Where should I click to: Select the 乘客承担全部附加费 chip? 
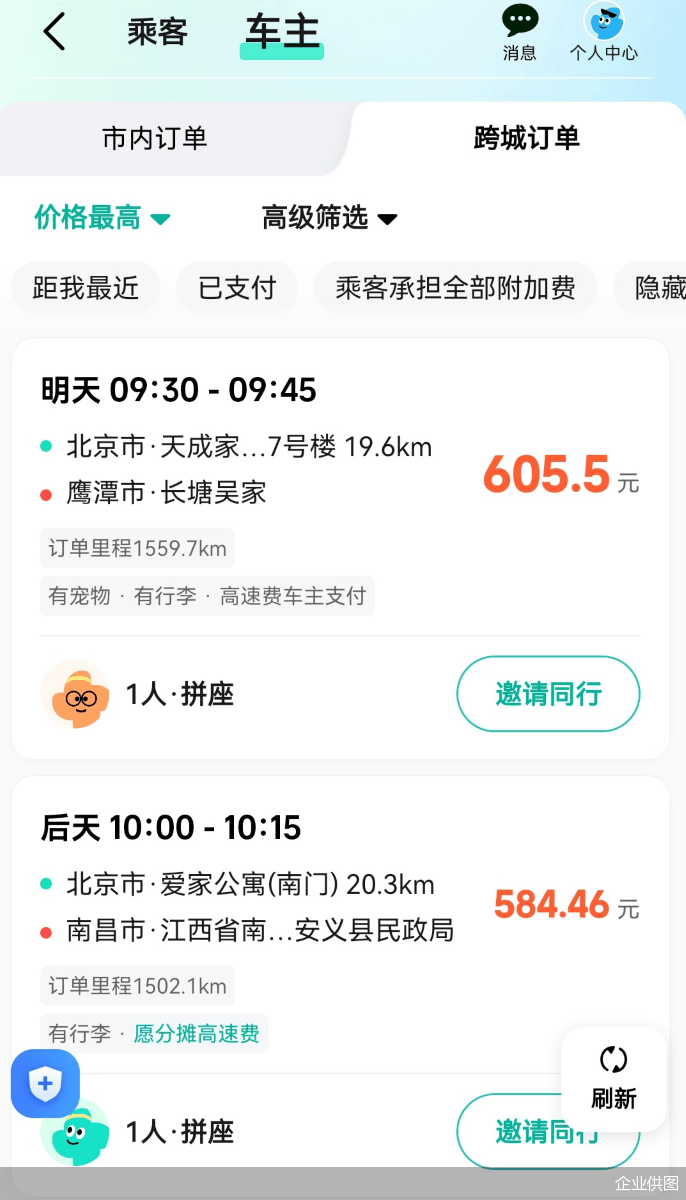click(x=456, y=288)
